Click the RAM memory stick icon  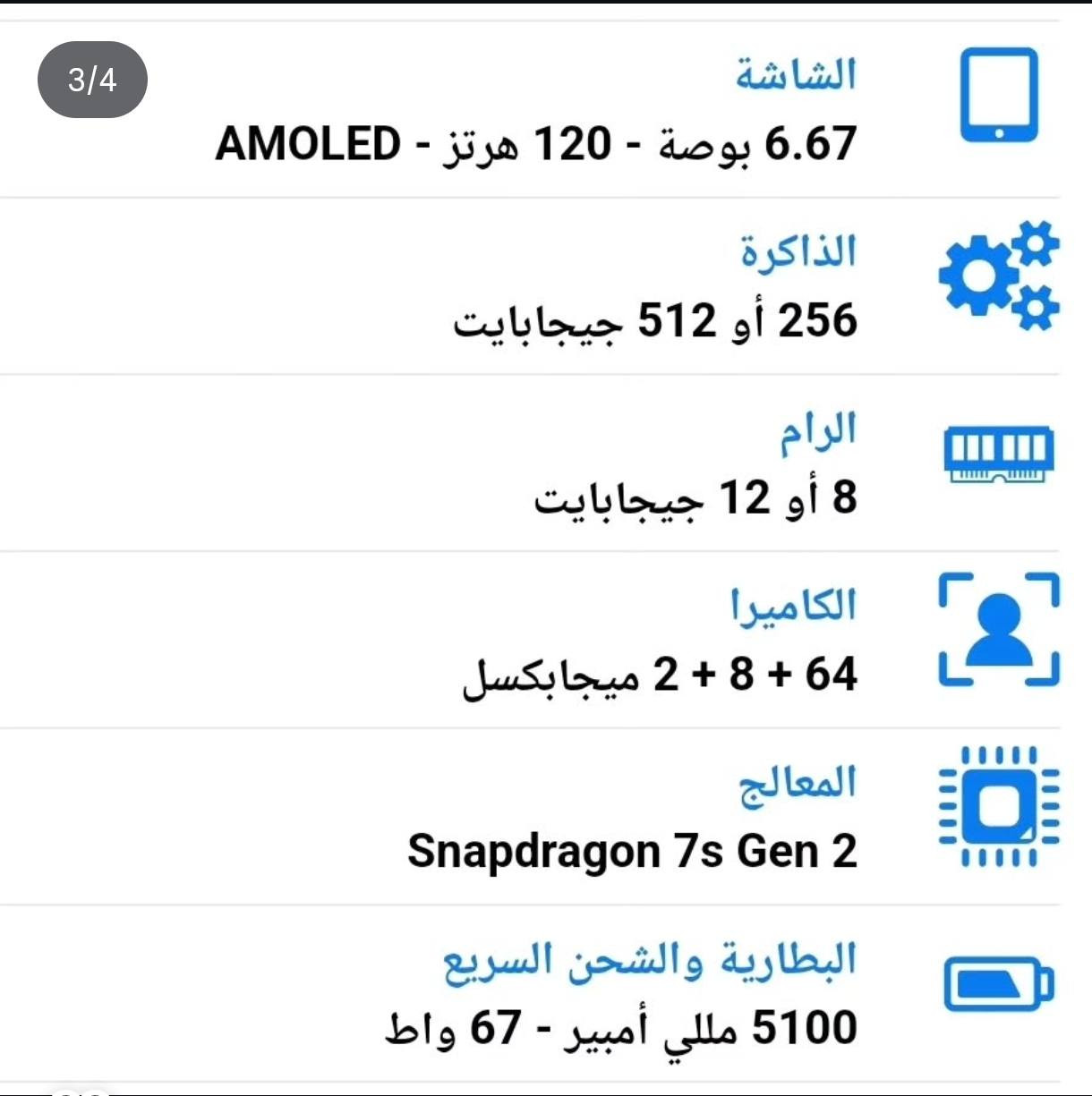[x=997, y=455]
